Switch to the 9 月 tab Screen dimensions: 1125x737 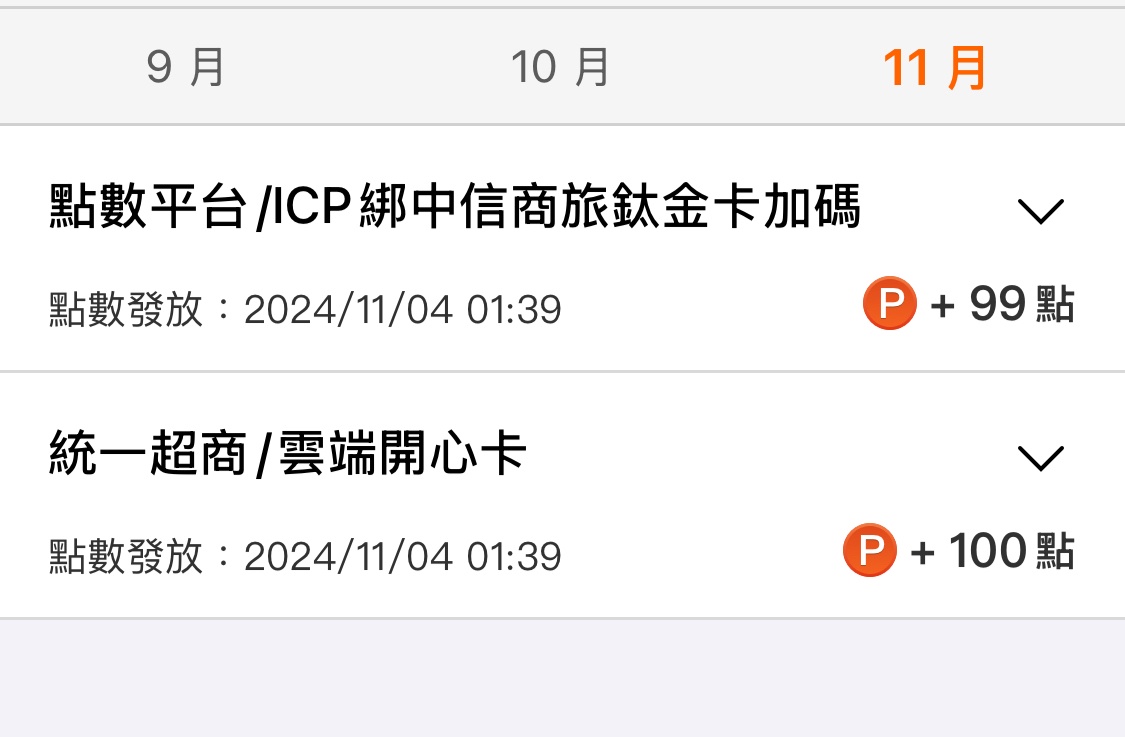pos(187,68)
